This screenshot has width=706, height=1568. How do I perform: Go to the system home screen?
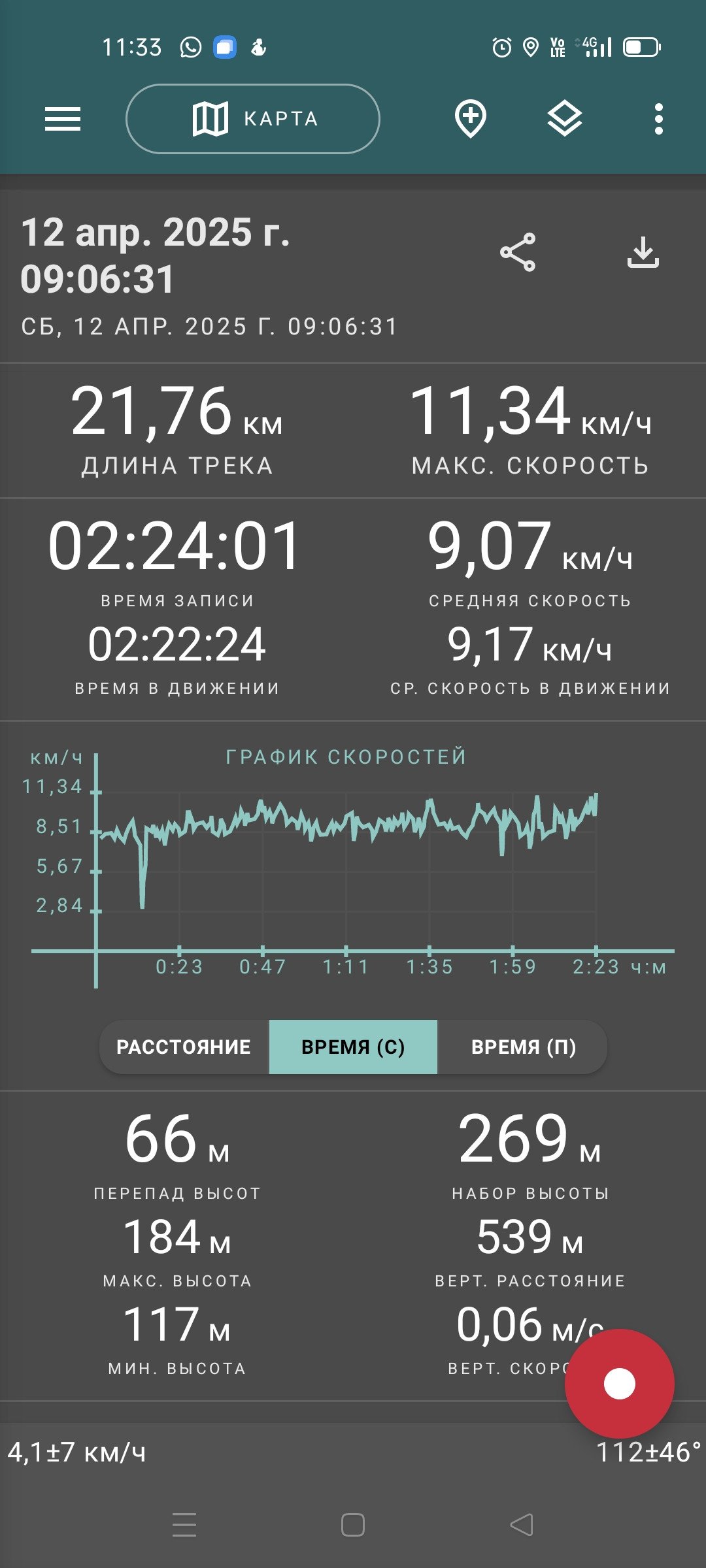(353, 1526)
